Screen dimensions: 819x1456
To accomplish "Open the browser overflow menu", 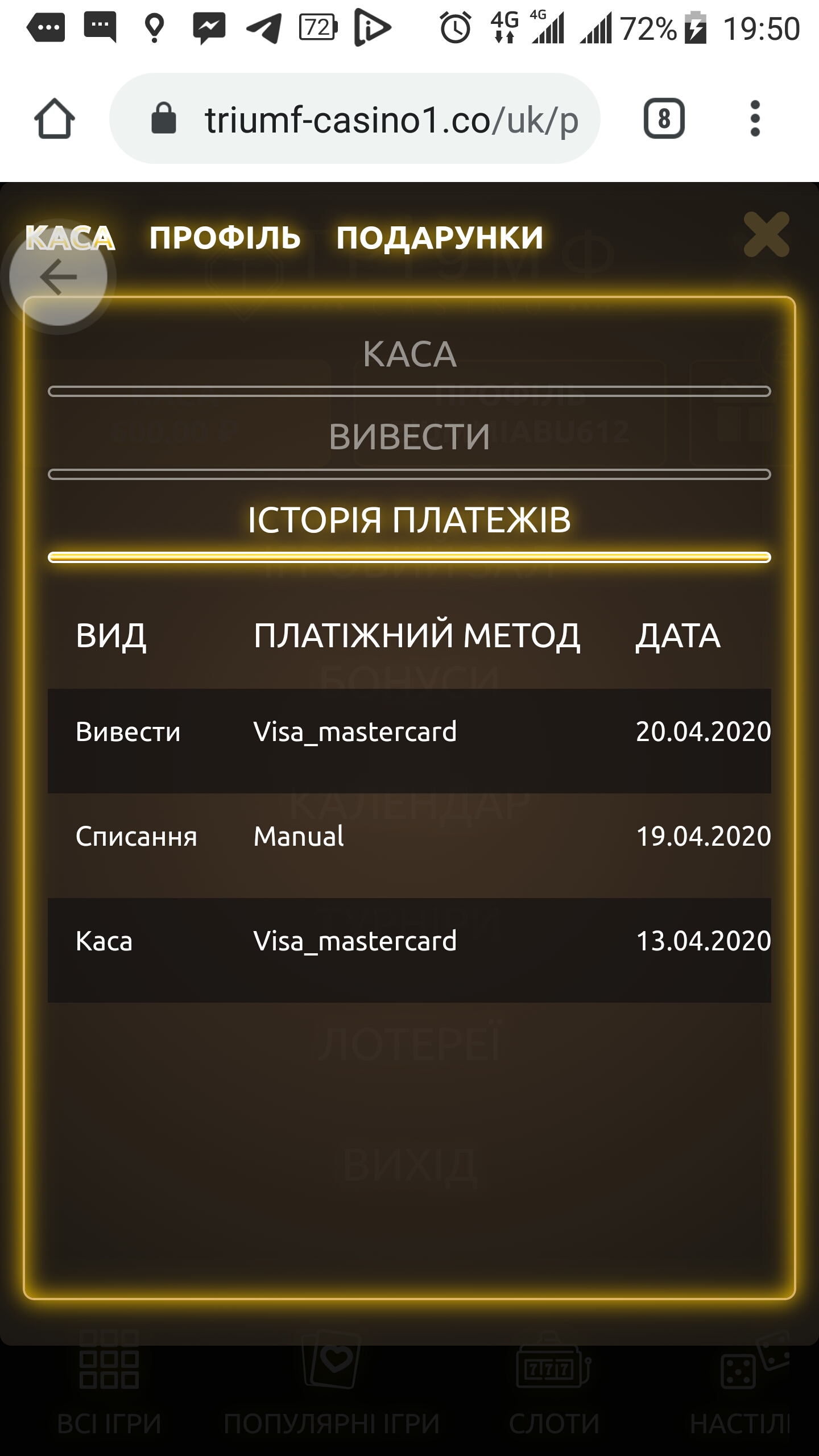I will pos(755,119).
